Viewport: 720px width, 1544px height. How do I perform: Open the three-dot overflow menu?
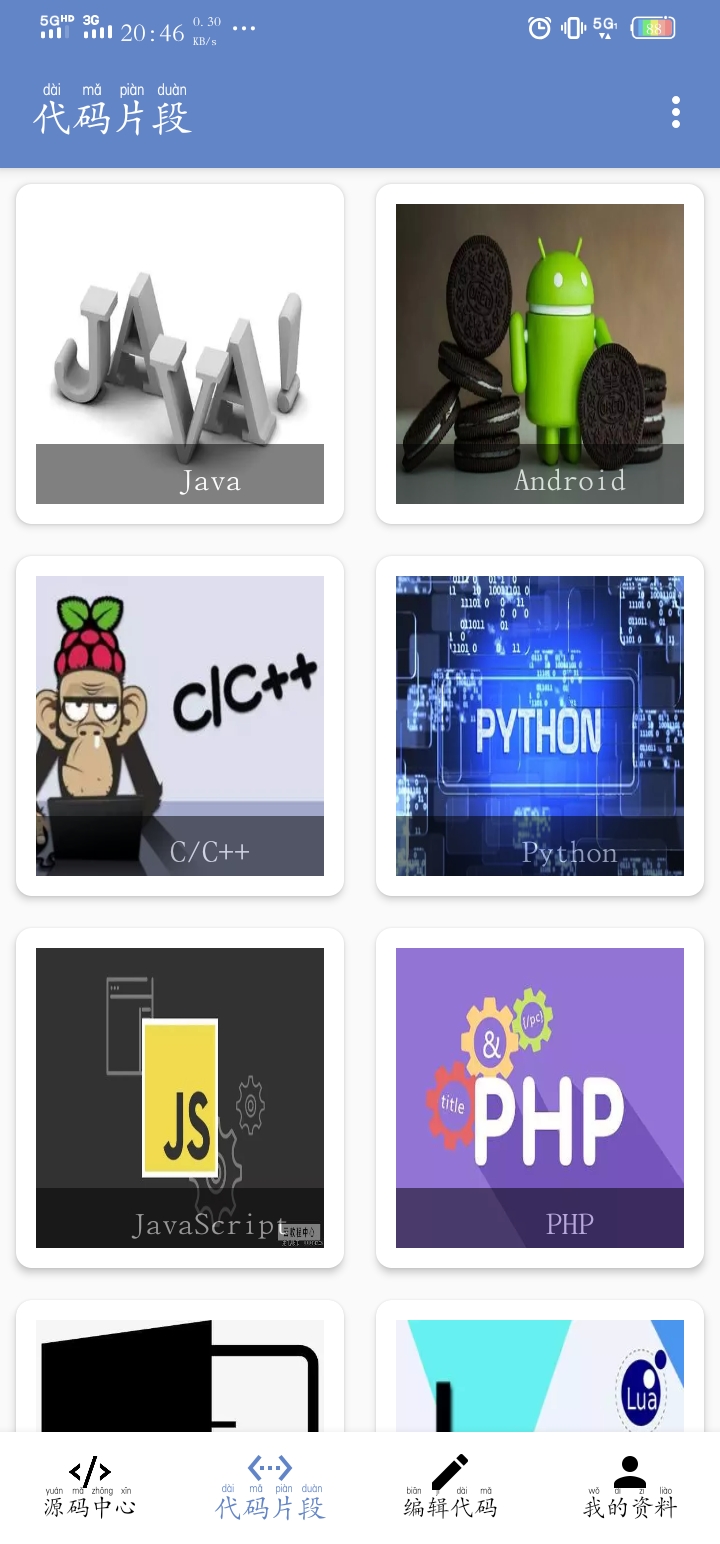[x=676, y=113]
